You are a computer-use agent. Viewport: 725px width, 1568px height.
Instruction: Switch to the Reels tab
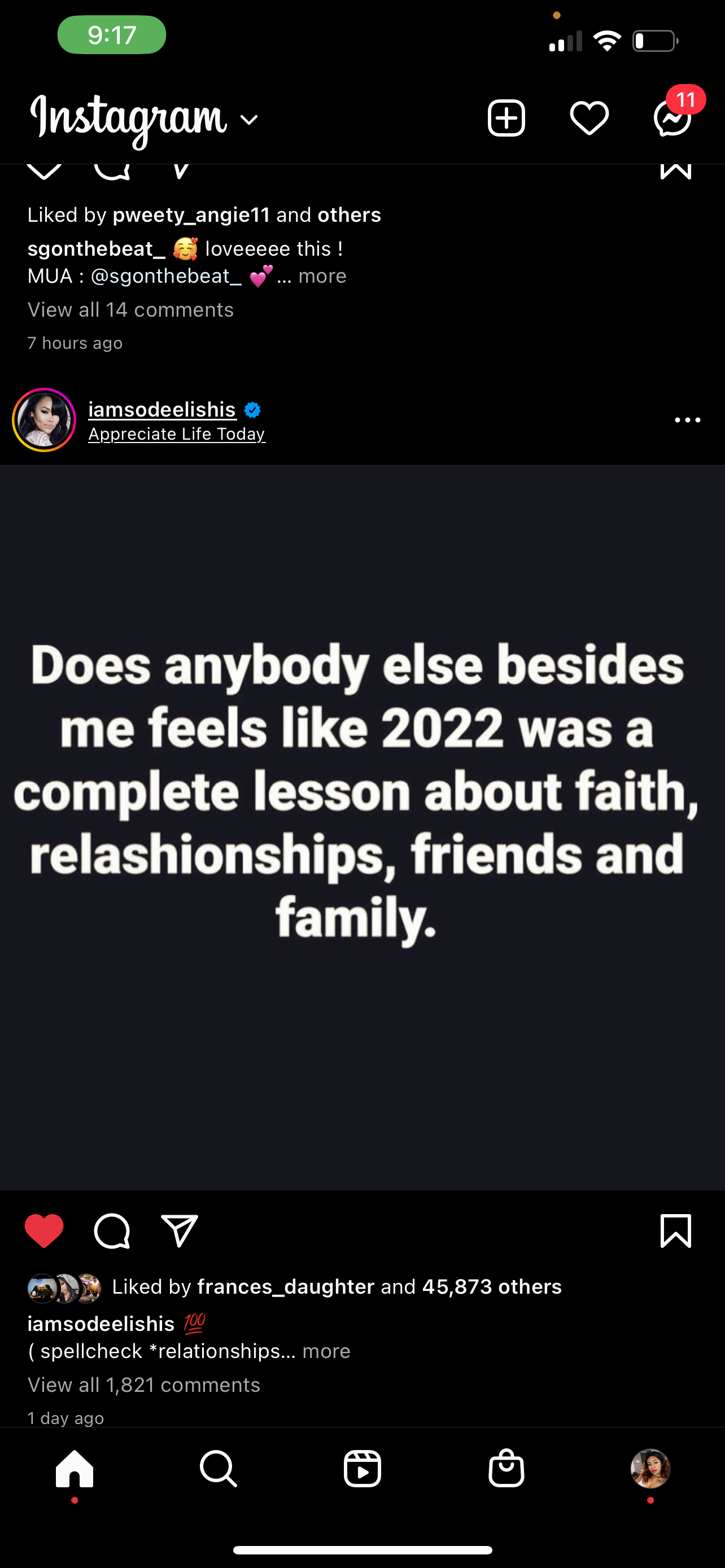(362, 1469)
